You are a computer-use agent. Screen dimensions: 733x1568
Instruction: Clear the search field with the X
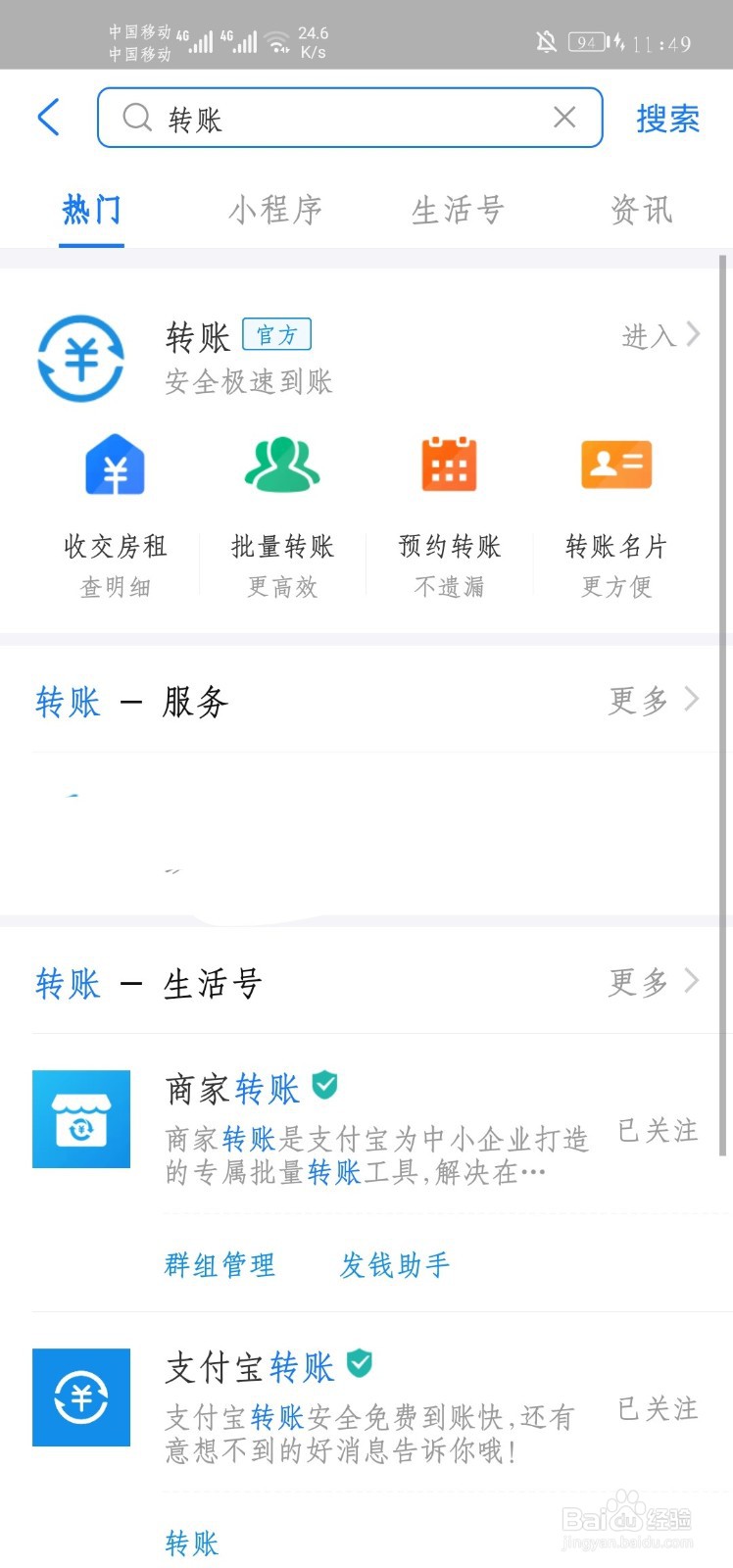(564, 118)
